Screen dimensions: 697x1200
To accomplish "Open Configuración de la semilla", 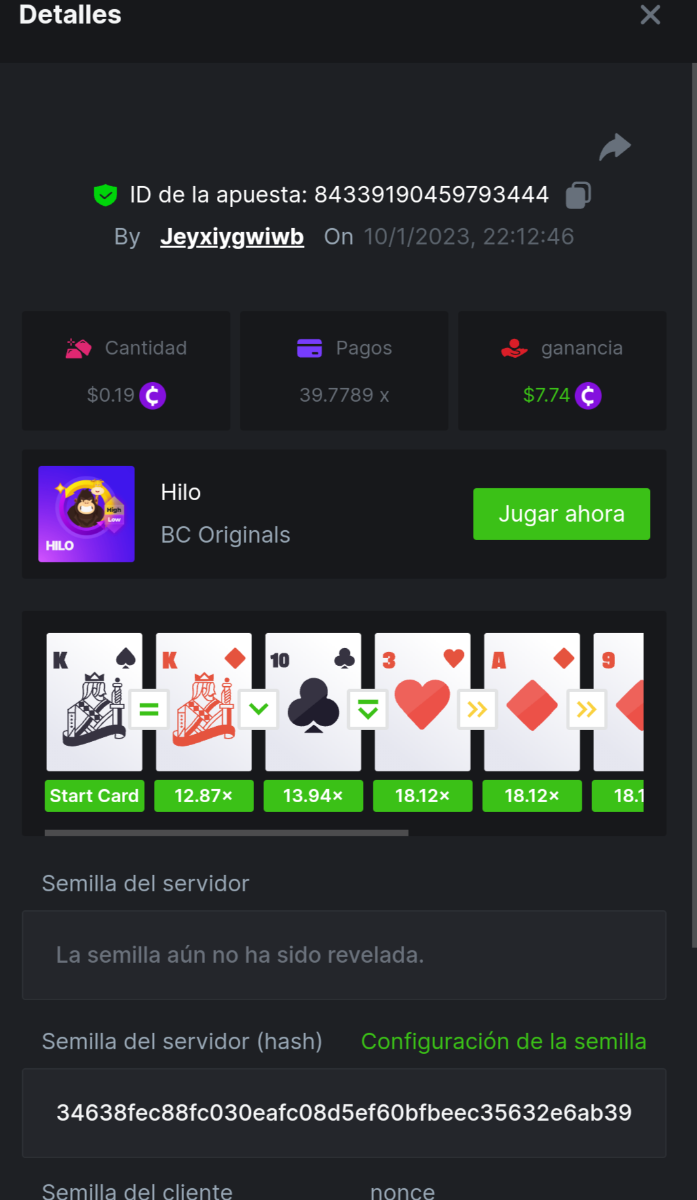I will point(503,1041).
